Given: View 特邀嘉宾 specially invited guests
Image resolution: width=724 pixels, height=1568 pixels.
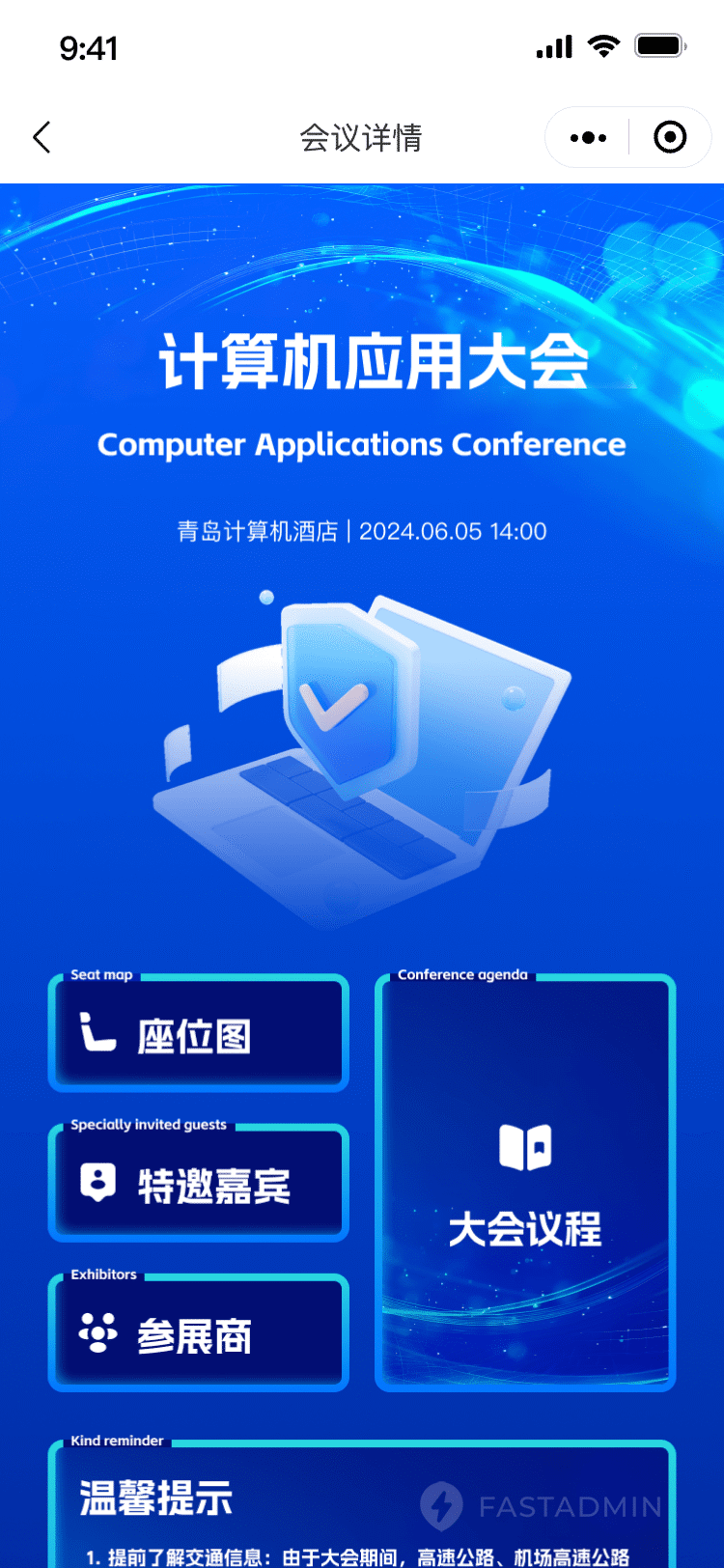Looking at the screenshot, I should 198,1185.
